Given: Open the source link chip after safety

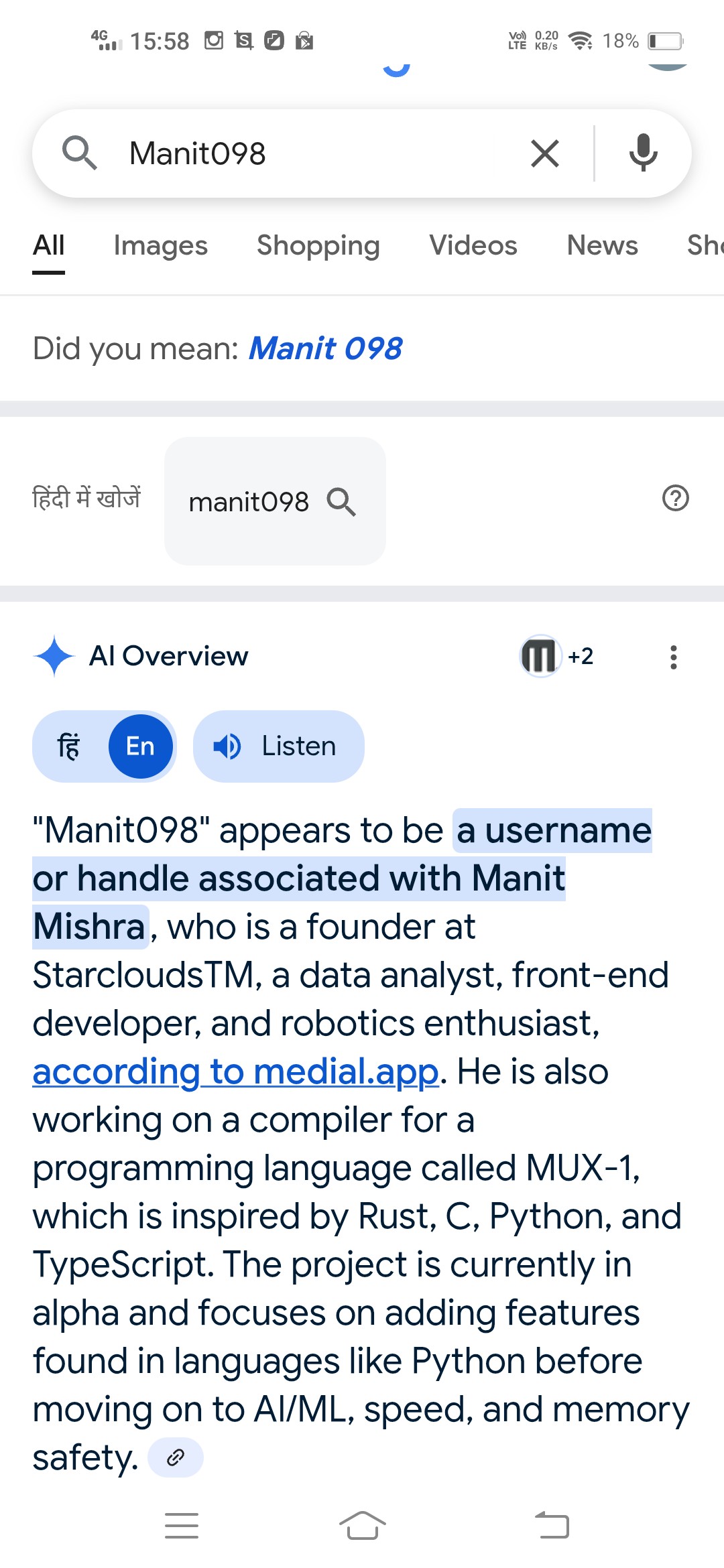Looking at the screenshot, I should coord(176,1457).
